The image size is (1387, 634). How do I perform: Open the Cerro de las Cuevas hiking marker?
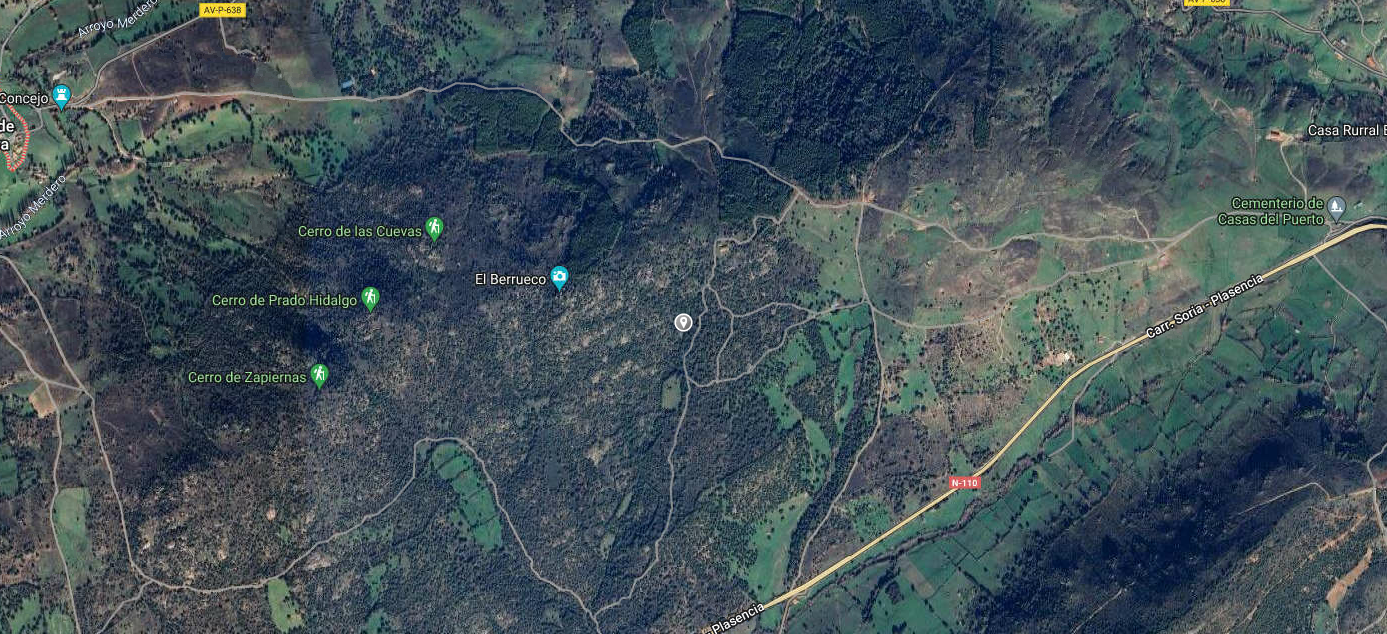(434, 227)
